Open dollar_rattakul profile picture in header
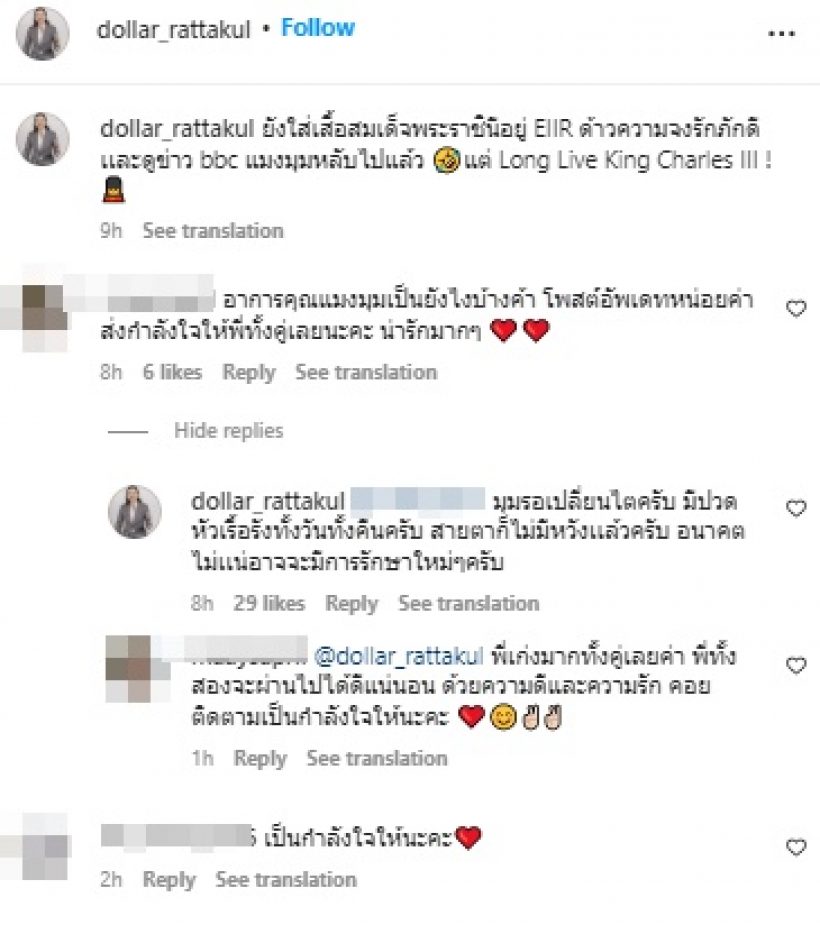 point(43,33)
